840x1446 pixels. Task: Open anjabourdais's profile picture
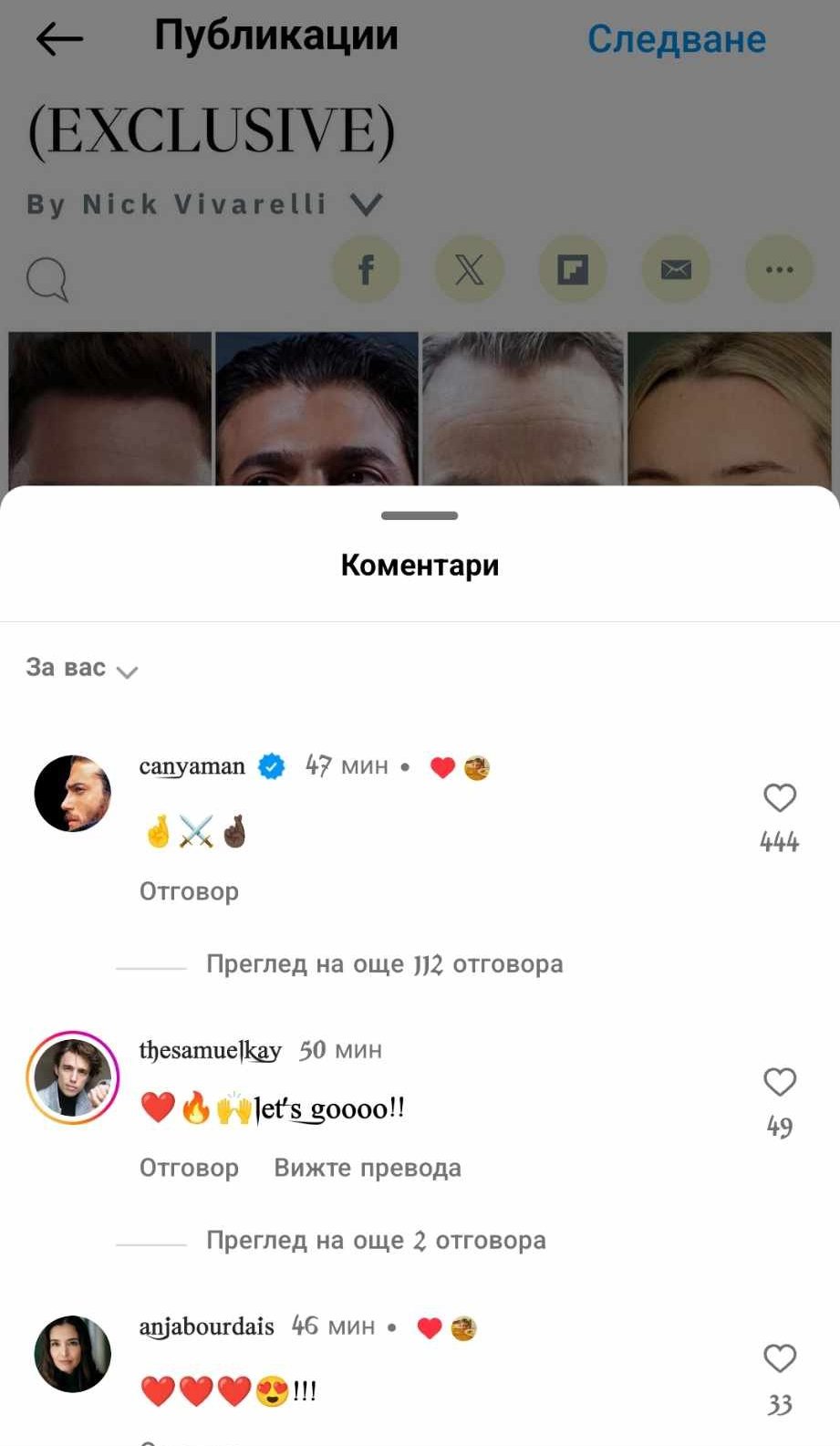click(73, 1354)
